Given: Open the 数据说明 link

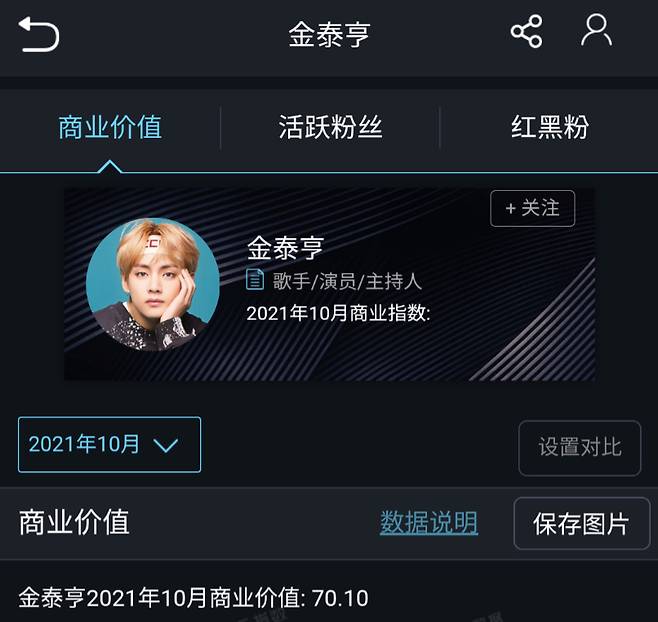Looking at the screenshot, I should tap(428, 522).
